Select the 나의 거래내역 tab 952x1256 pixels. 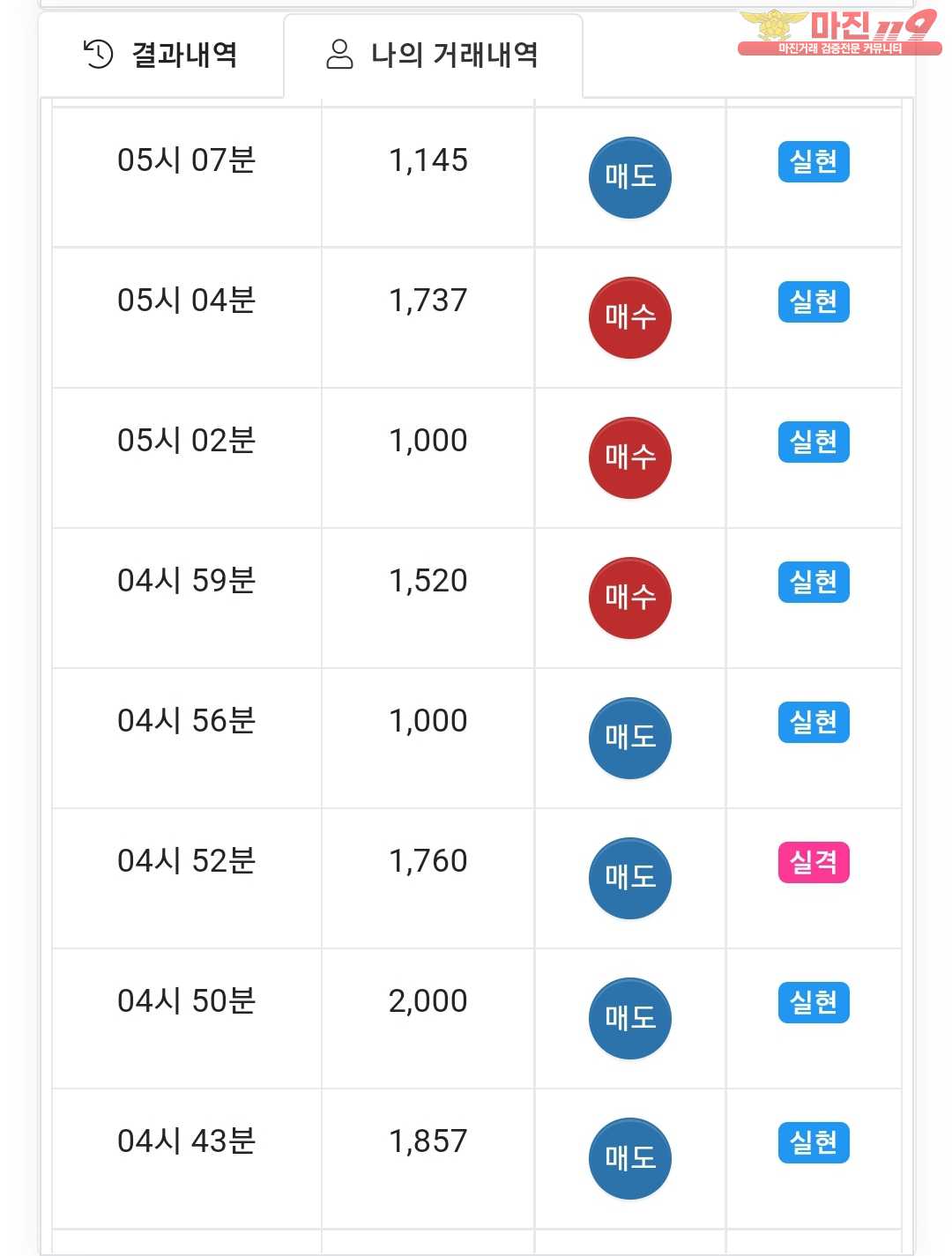click(433, 55)
